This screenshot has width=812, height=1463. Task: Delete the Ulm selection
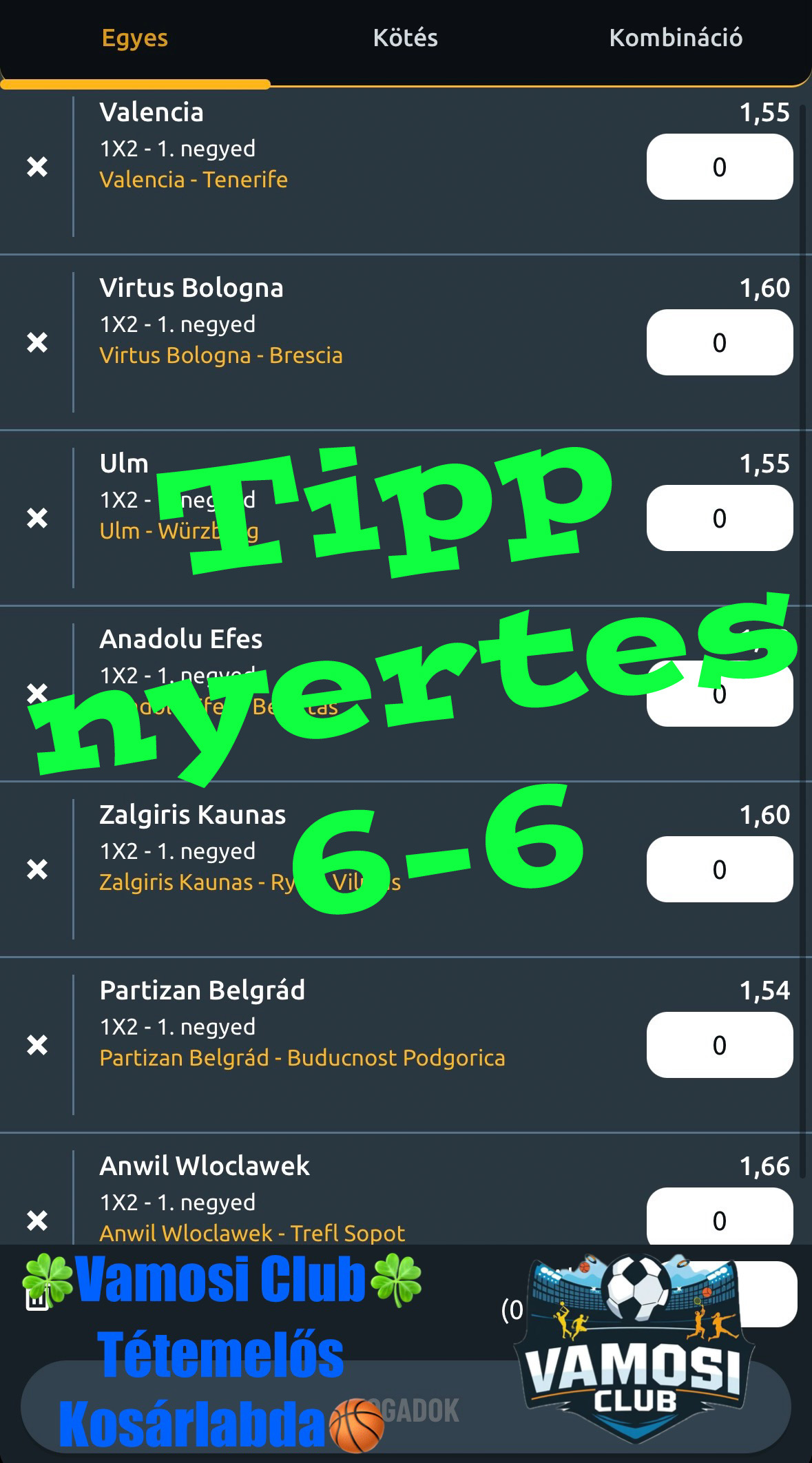[37, 518]
